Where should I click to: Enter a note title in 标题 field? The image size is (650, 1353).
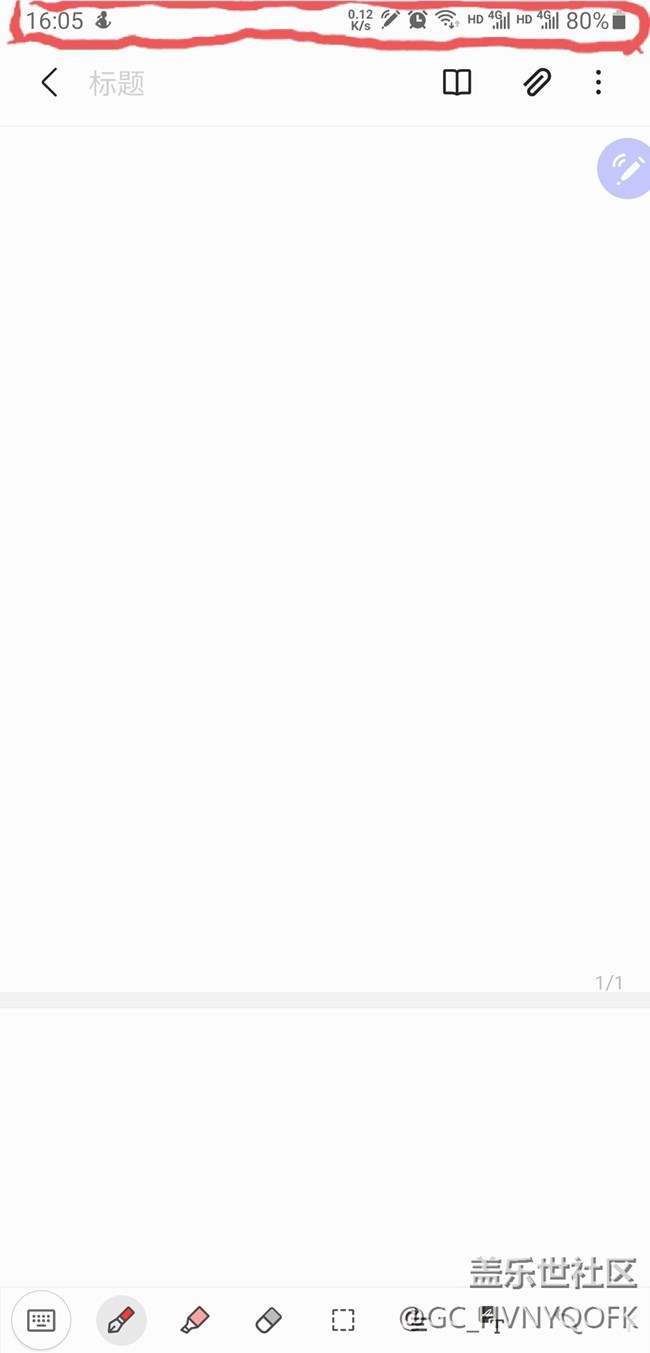point(200,84)
